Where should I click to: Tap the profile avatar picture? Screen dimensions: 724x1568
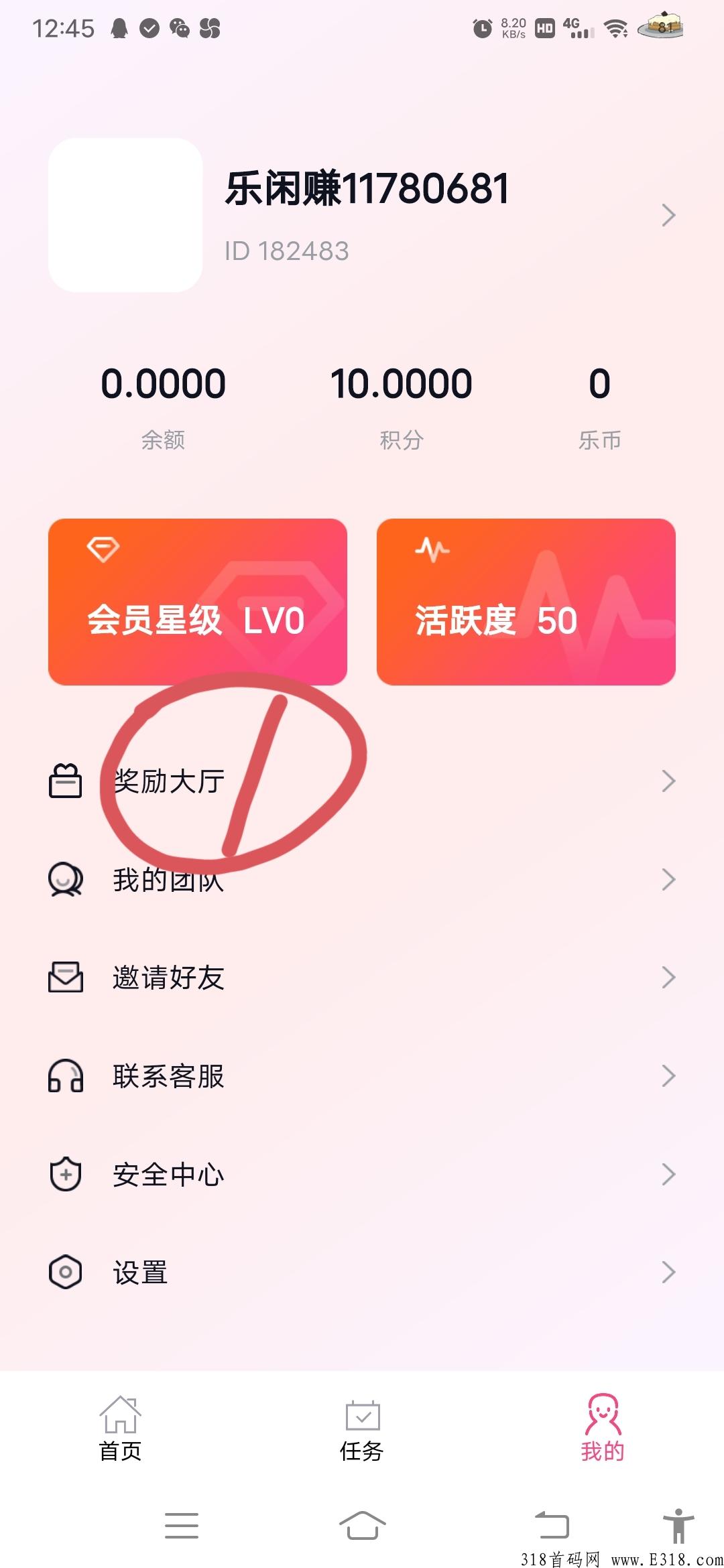[x=125, y=215]
